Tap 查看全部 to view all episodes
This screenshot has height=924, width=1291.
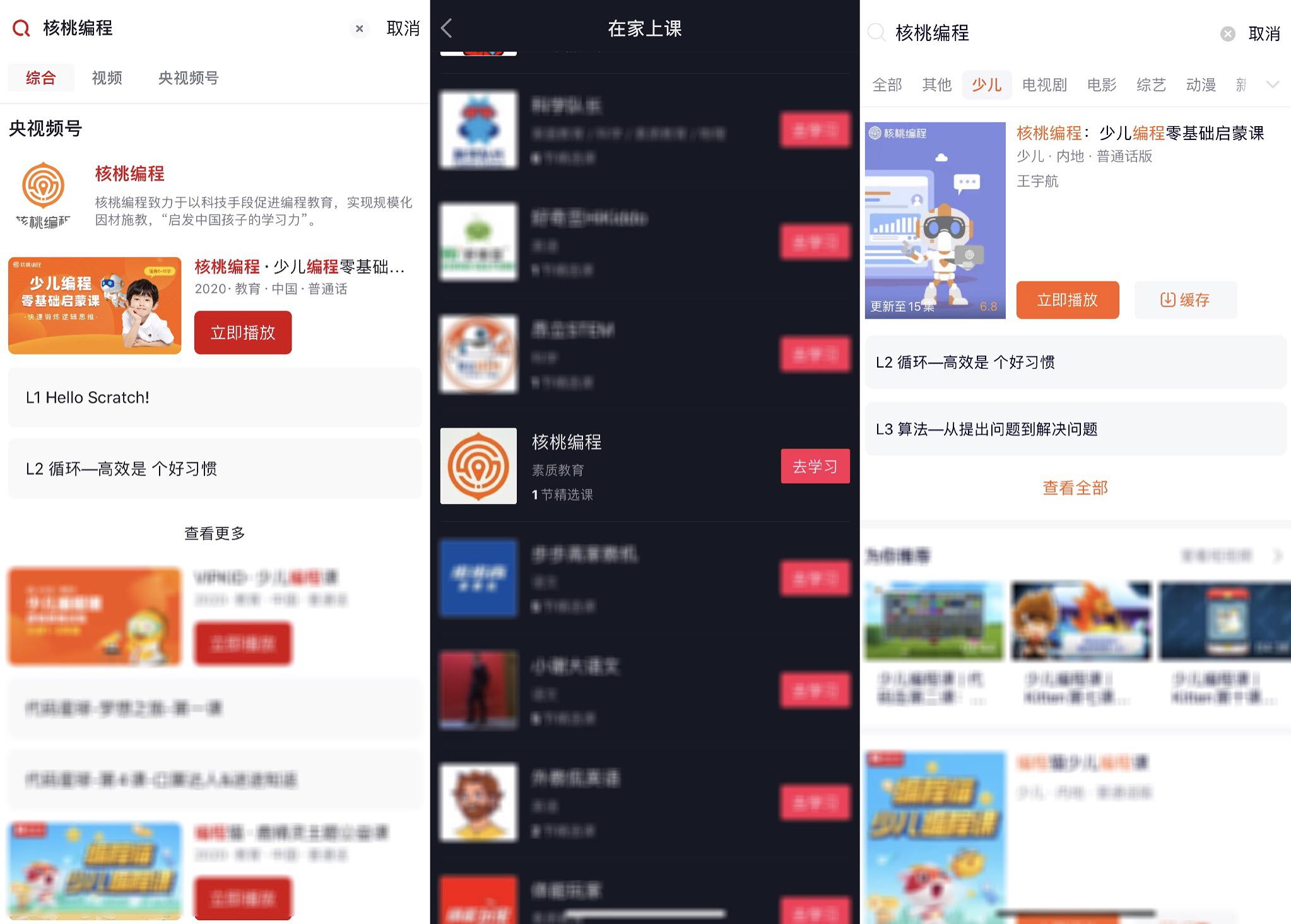click(1075, 488)
